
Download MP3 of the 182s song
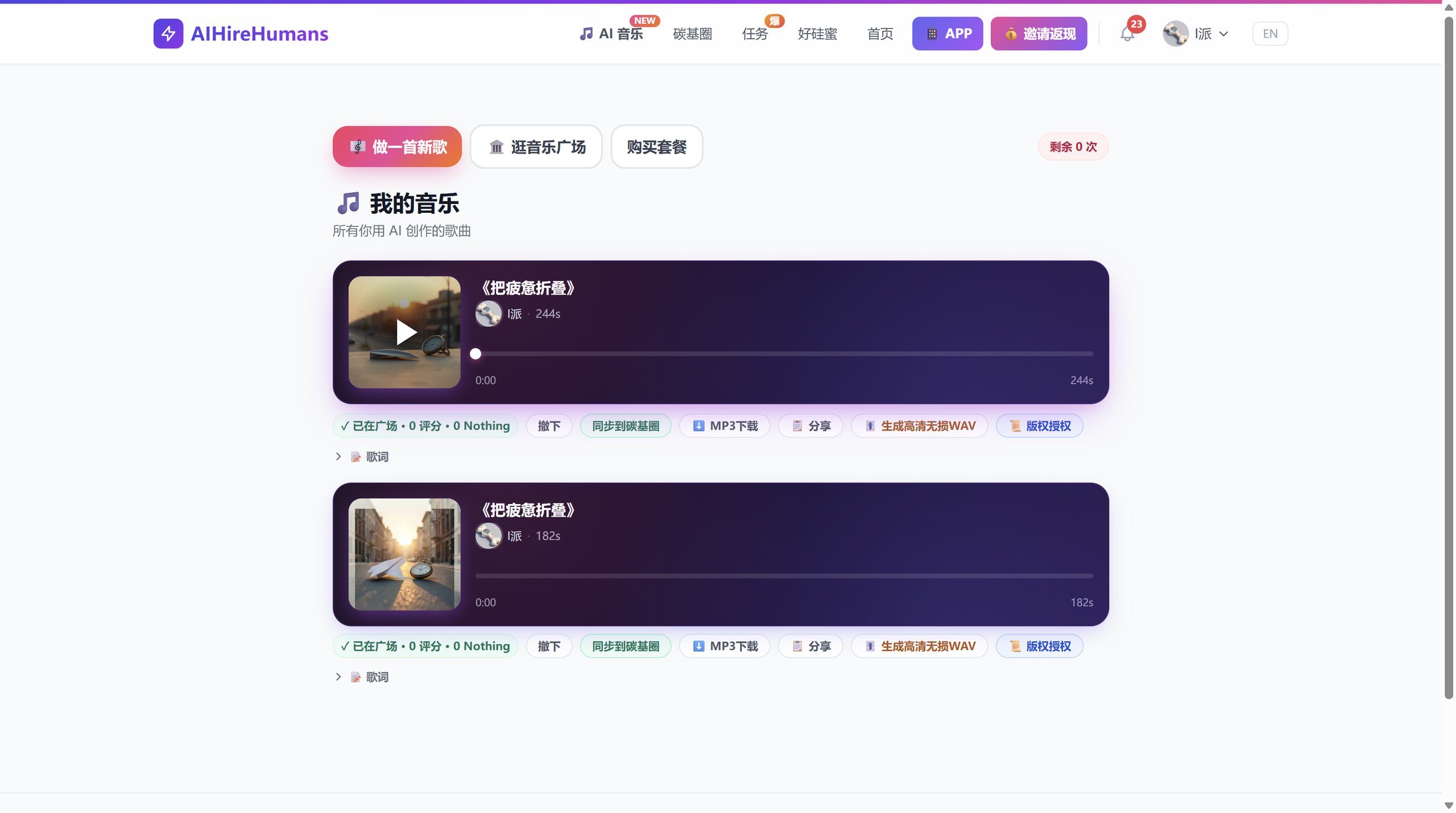tap(725, 646)
